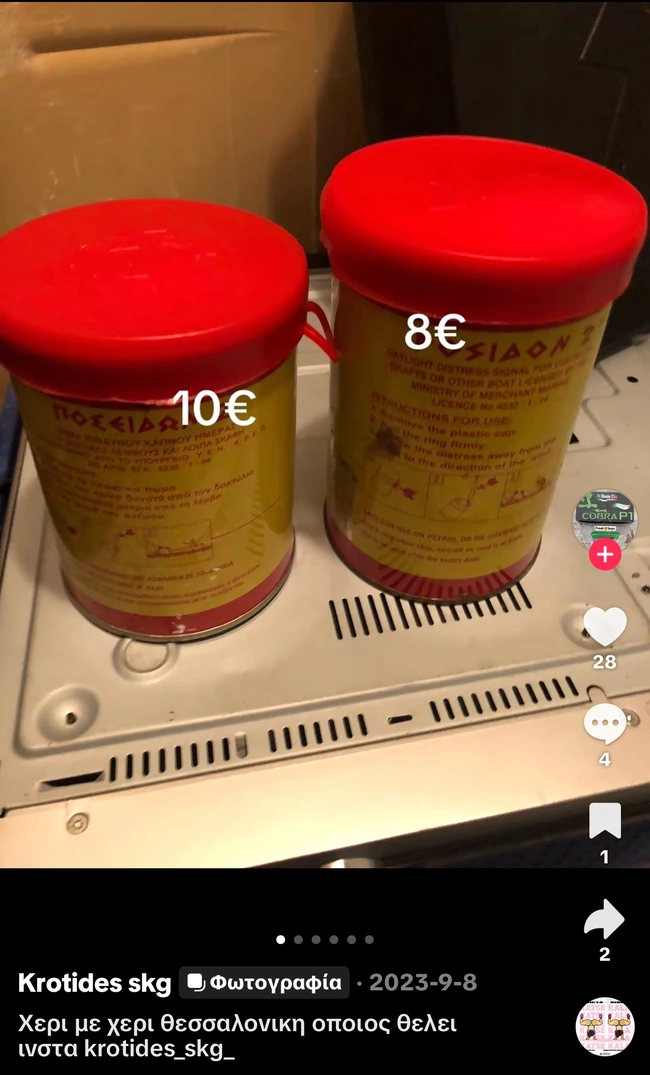Follow the creator with plus button

[605, 554]
